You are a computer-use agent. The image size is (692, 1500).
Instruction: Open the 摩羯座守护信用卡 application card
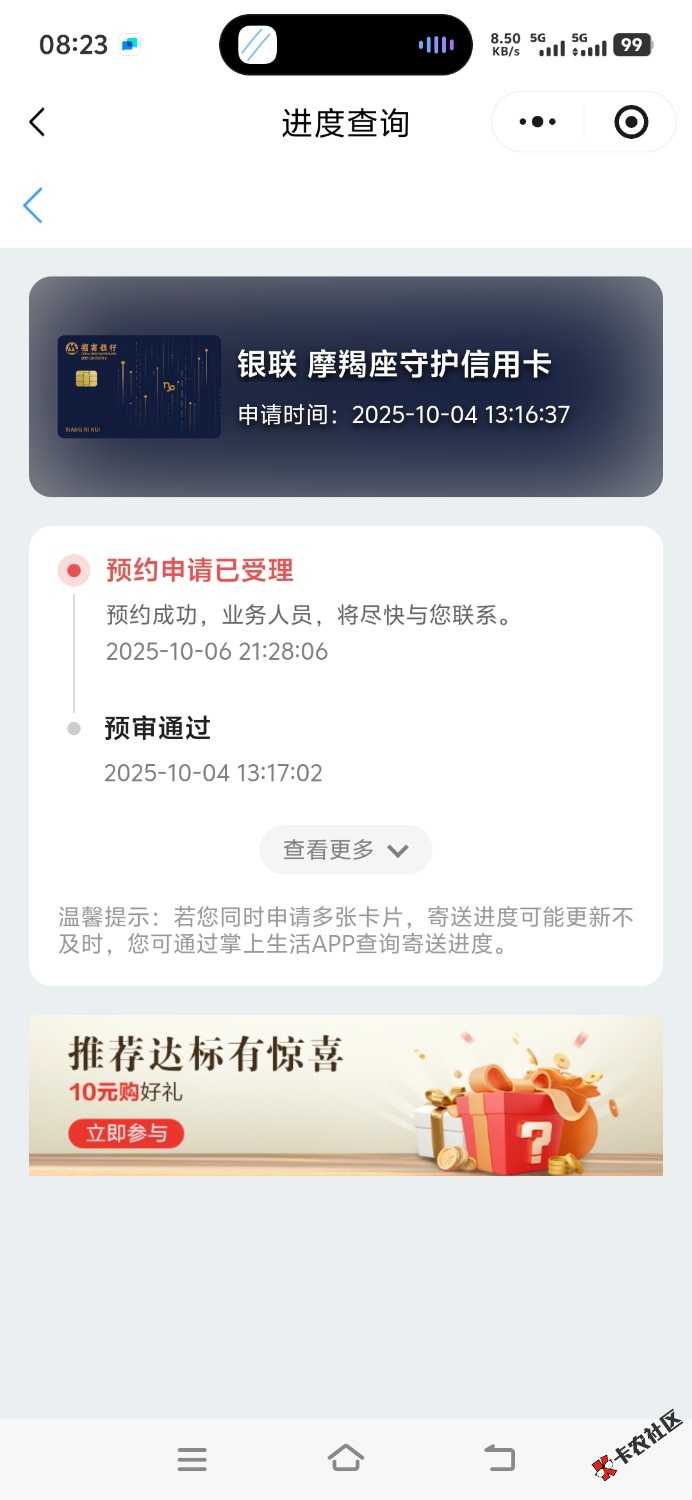coord(346,387)
